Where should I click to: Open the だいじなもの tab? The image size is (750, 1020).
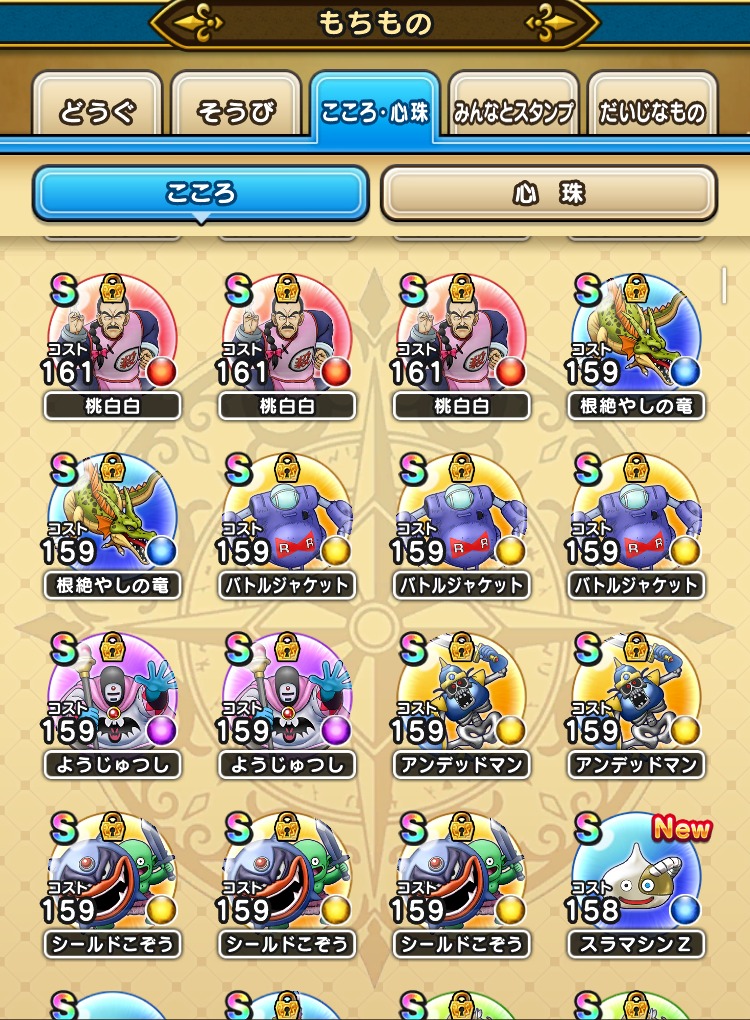[652, 110]
